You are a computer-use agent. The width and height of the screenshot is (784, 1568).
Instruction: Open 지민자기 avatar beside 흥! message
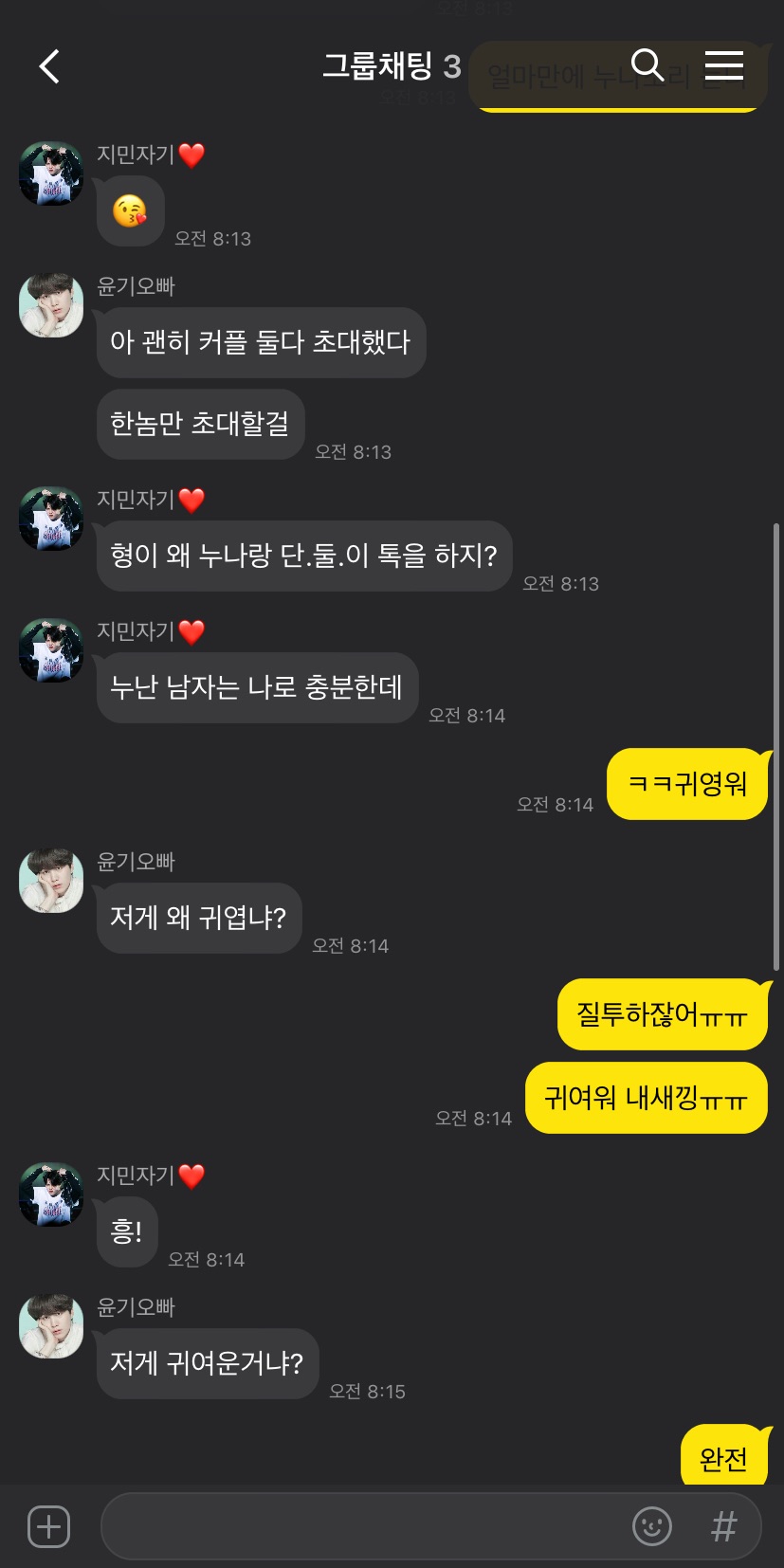pyautogui.click(x=51, y=1194)
